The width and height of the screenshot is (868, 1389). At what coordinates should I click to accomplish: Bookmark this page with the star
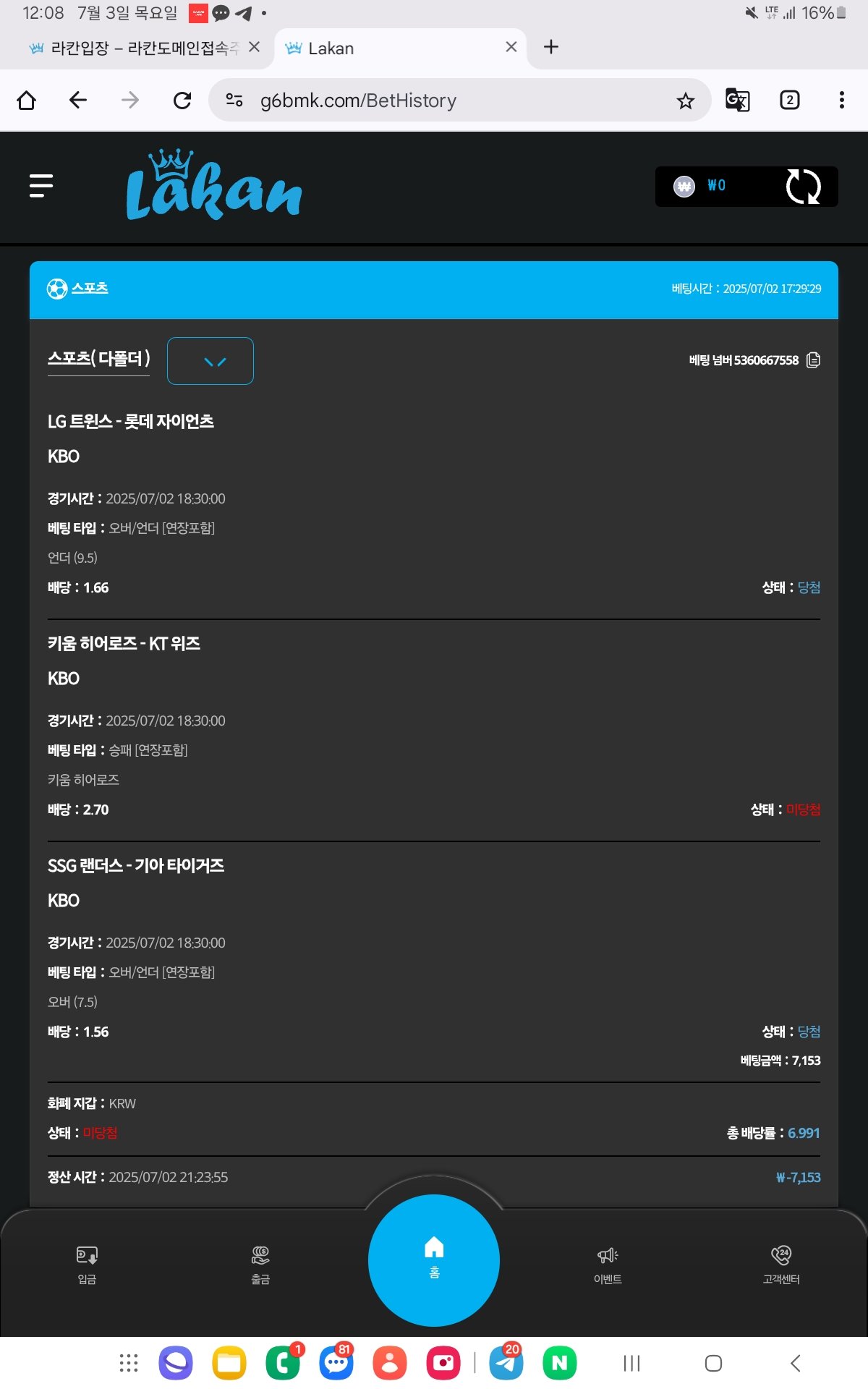point(685,101)
